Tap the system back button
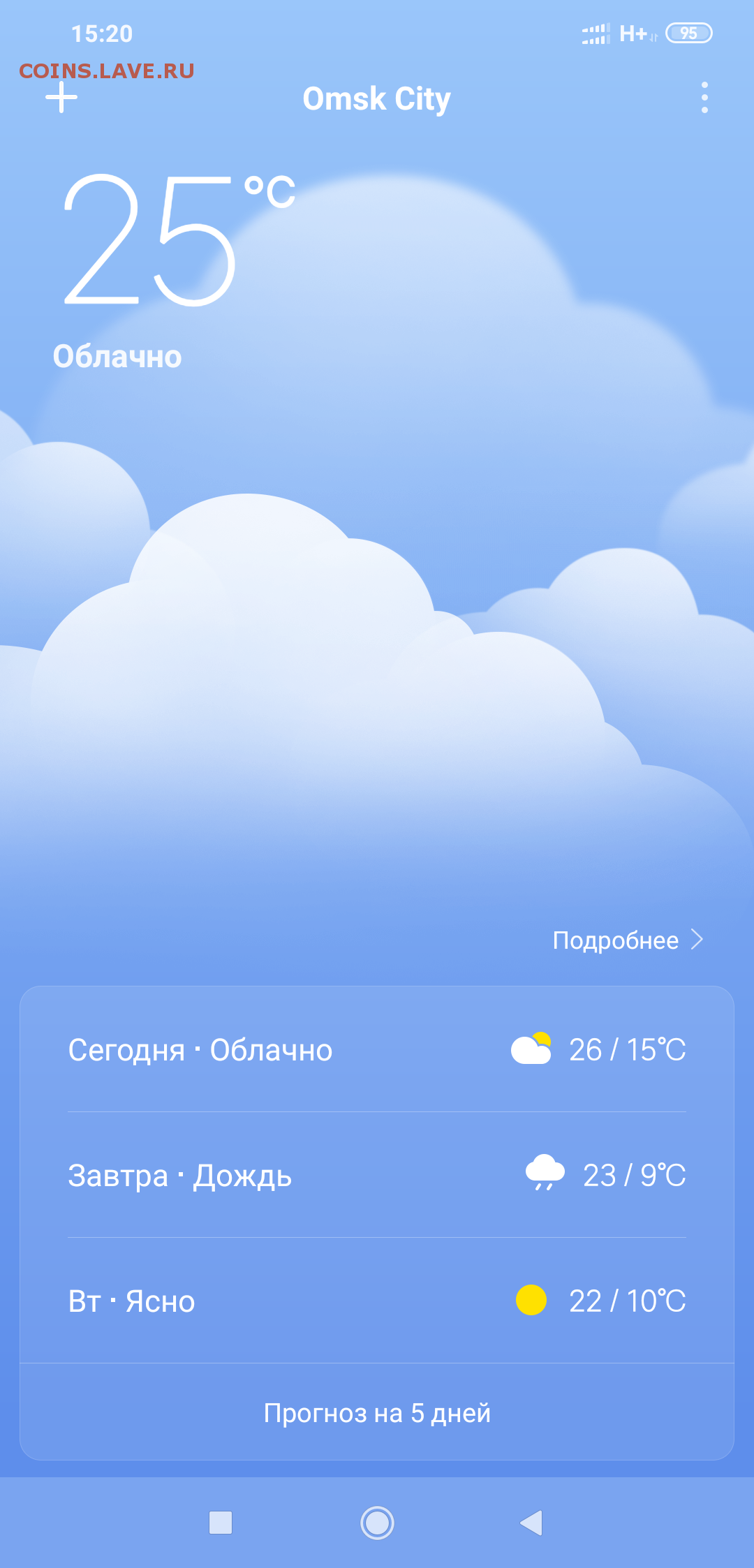 coord(531,1522)
